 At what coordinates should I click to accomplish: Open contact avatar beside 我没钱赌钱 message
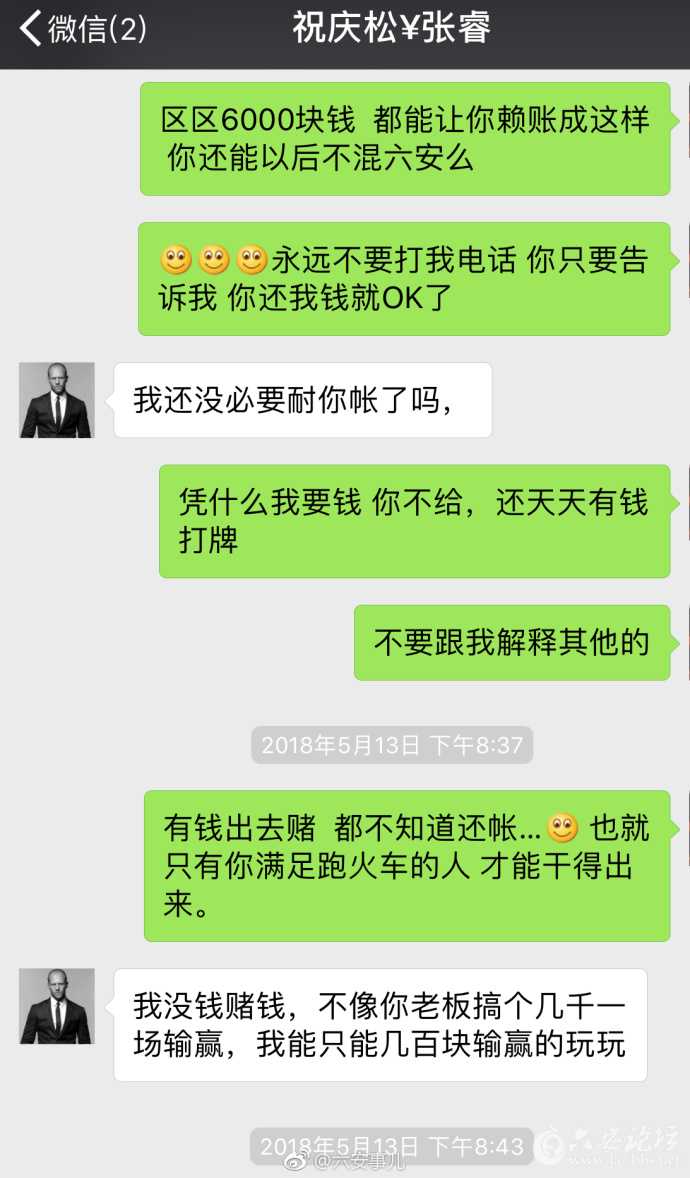[x=57, y=1006]
